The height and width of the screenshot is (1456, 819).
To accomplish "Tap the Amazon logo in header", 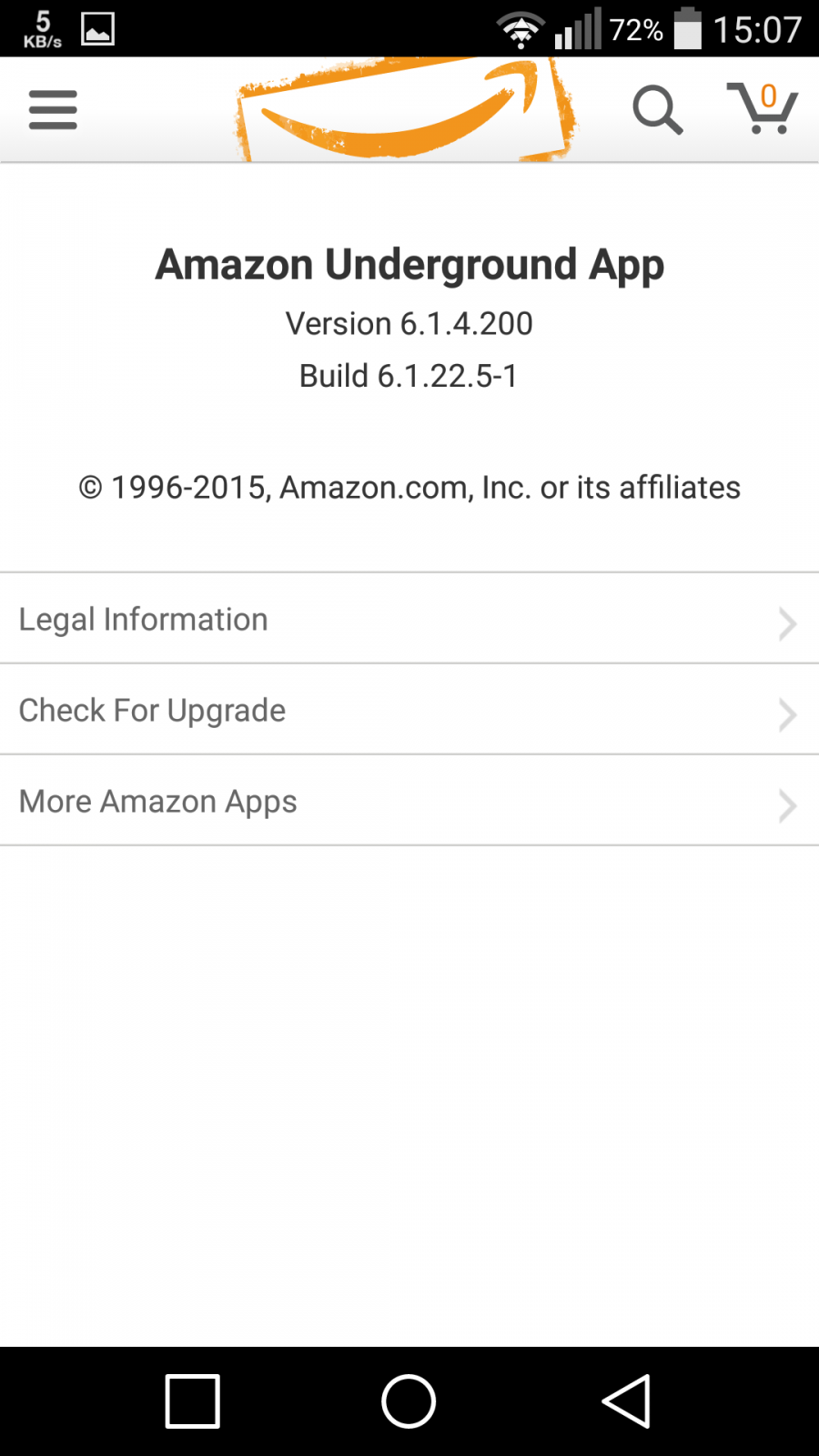I will click(x=406, y=110).
